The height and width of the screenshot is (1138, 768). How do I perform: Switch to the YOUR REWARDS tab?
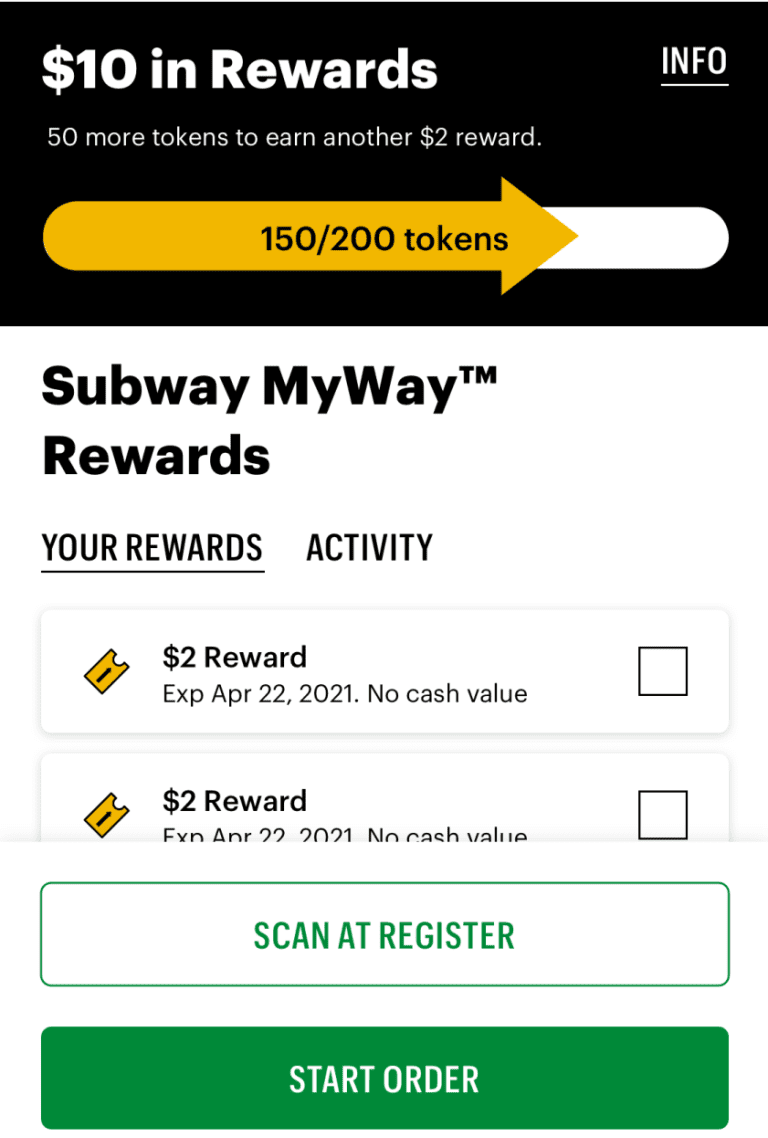click(151, 547)
